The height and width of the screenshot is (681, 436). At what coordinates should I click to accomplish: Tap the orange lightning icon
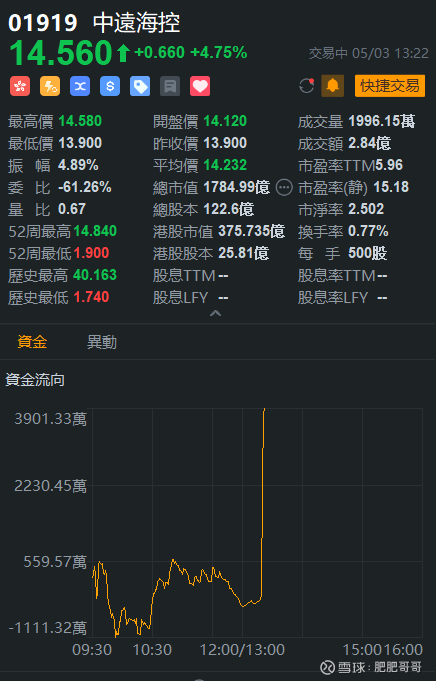50,86
